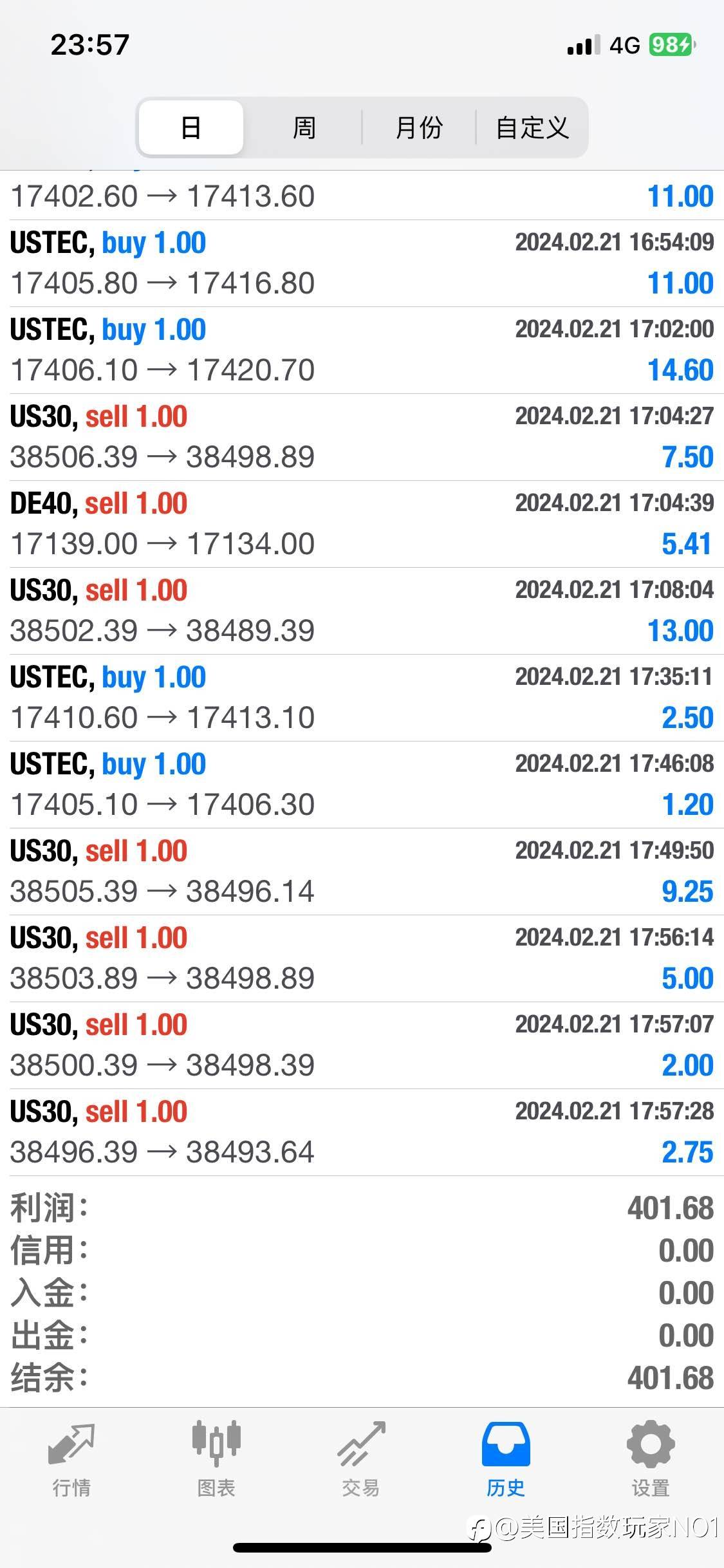Open the USTEC trade closed at 17:02:00
This screenshot has width=724, height=1568.
click(362, 350)
